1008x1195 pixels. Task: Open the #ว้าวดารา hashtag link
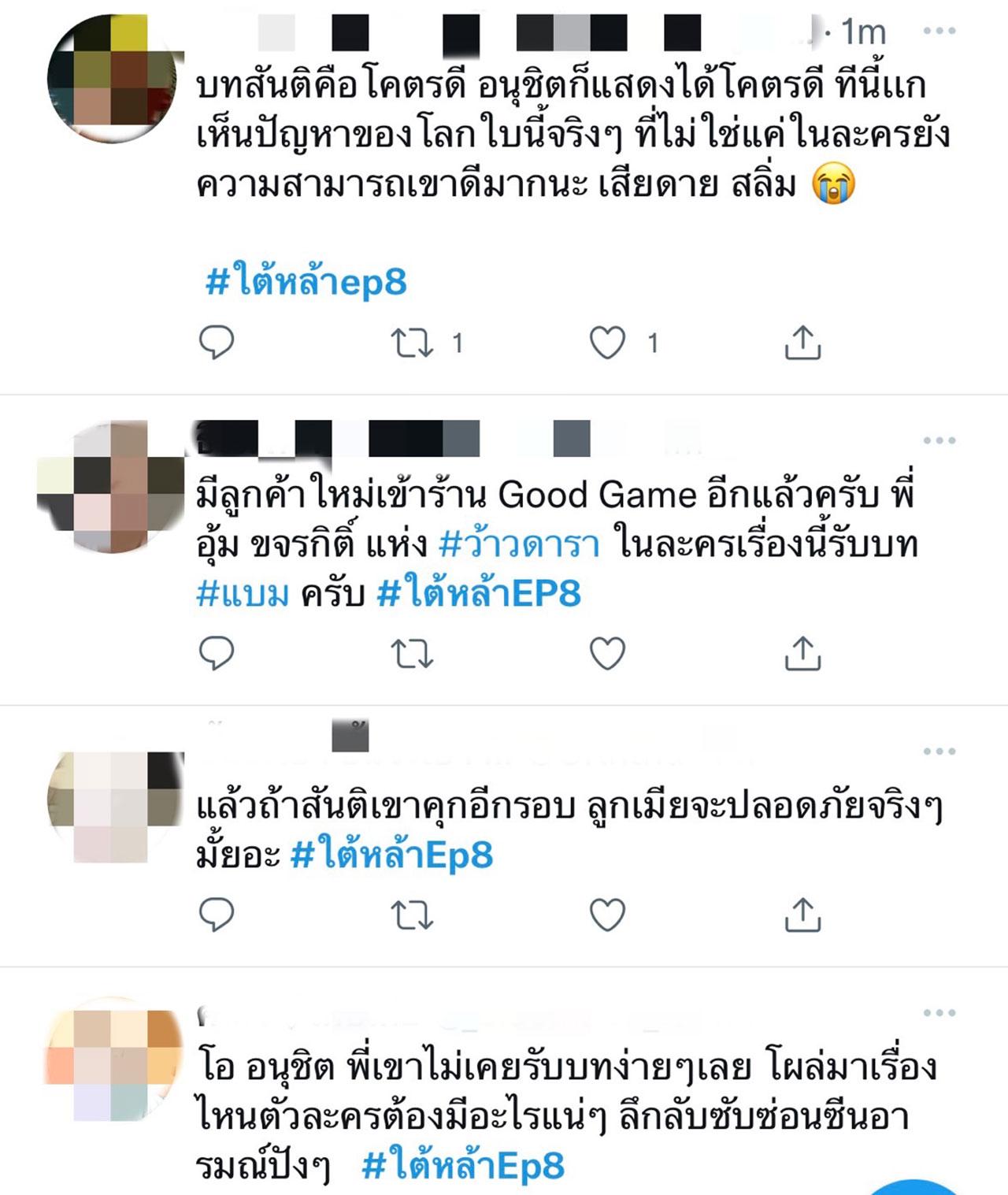[x=519, y=544]
